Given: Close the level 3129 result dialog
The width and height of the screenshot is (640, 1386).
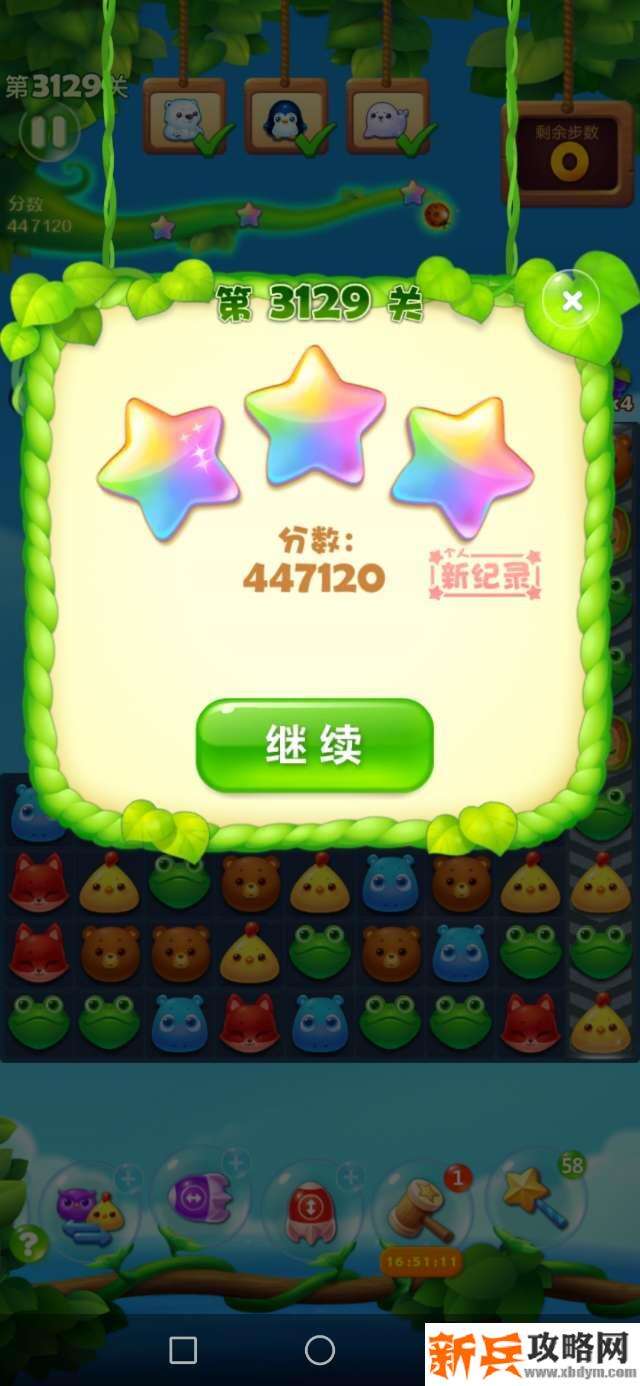Looking at the screenshot, I should pyautogui.click(x=571, y=301).
